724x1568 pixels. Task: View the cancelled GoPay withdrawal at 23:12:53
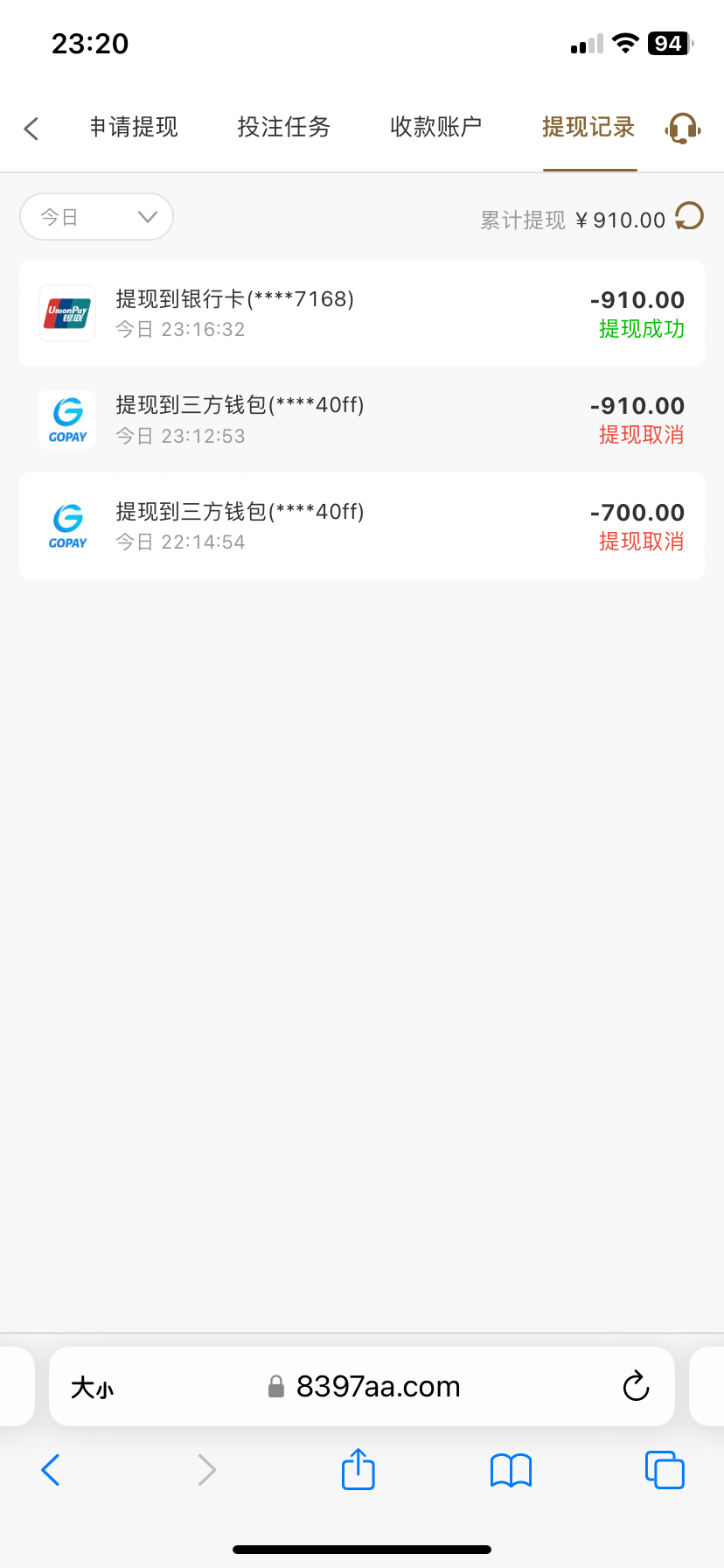pyautogui.click(x=361, y=420)
